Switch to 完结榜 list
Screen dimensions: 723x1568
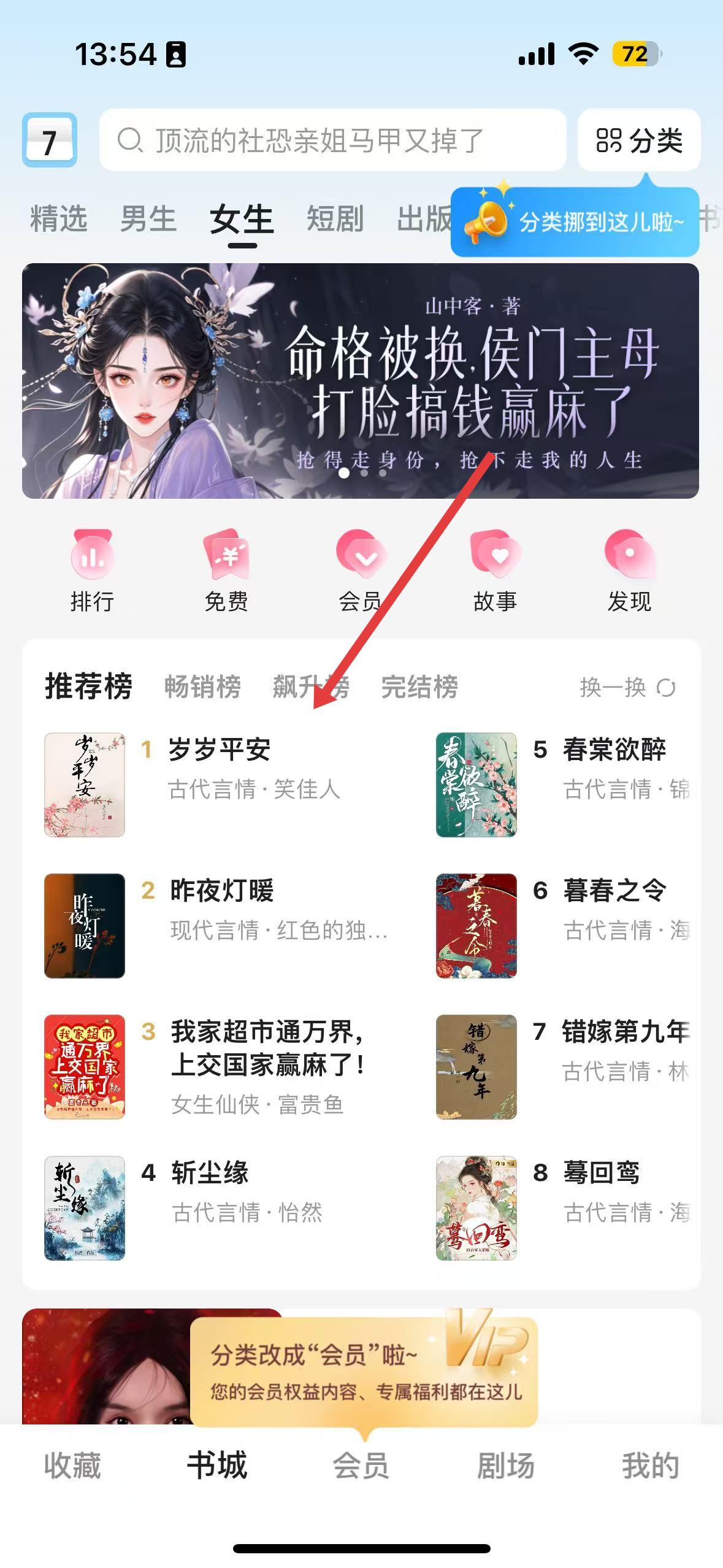point(419,686)
